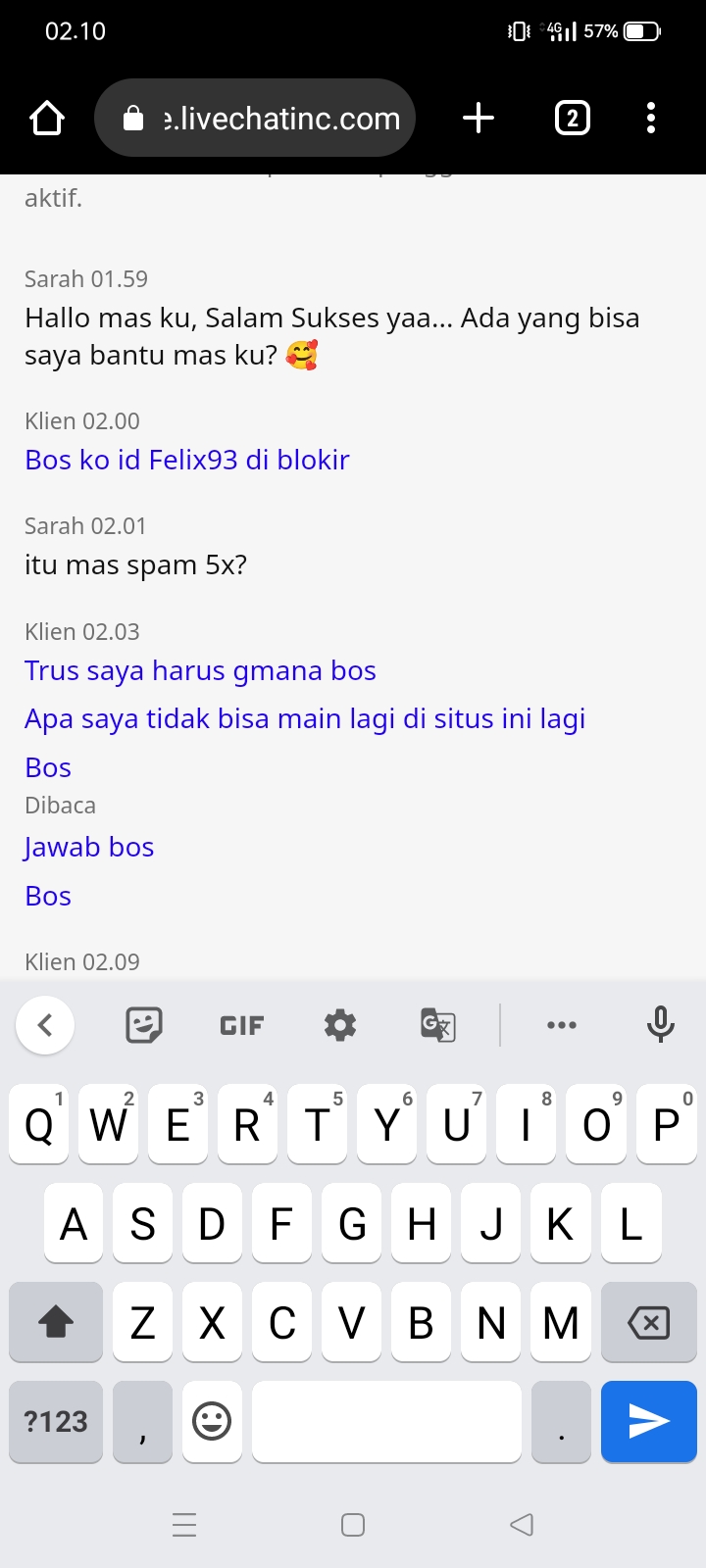The height and width of the screenshot is (1568, 706).
Task: Go to the browser home page
Action: coord(47,119)
